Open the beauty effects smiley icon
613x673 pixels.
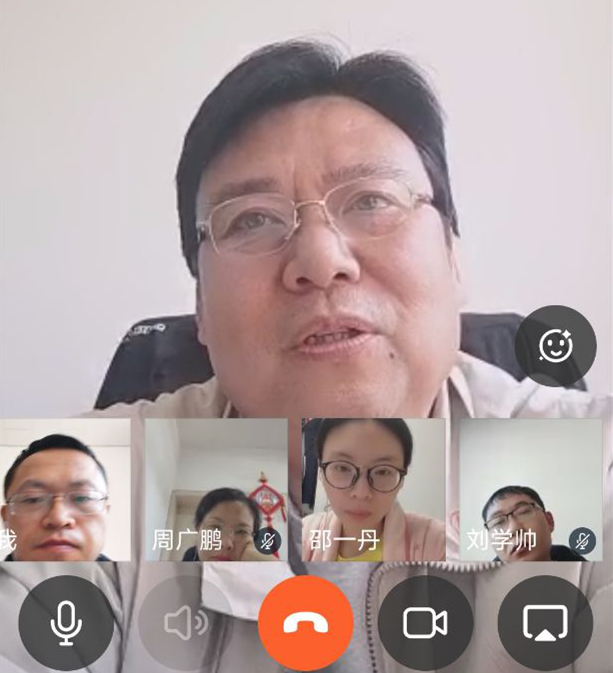pyautogui.click(x=555, y=346)
